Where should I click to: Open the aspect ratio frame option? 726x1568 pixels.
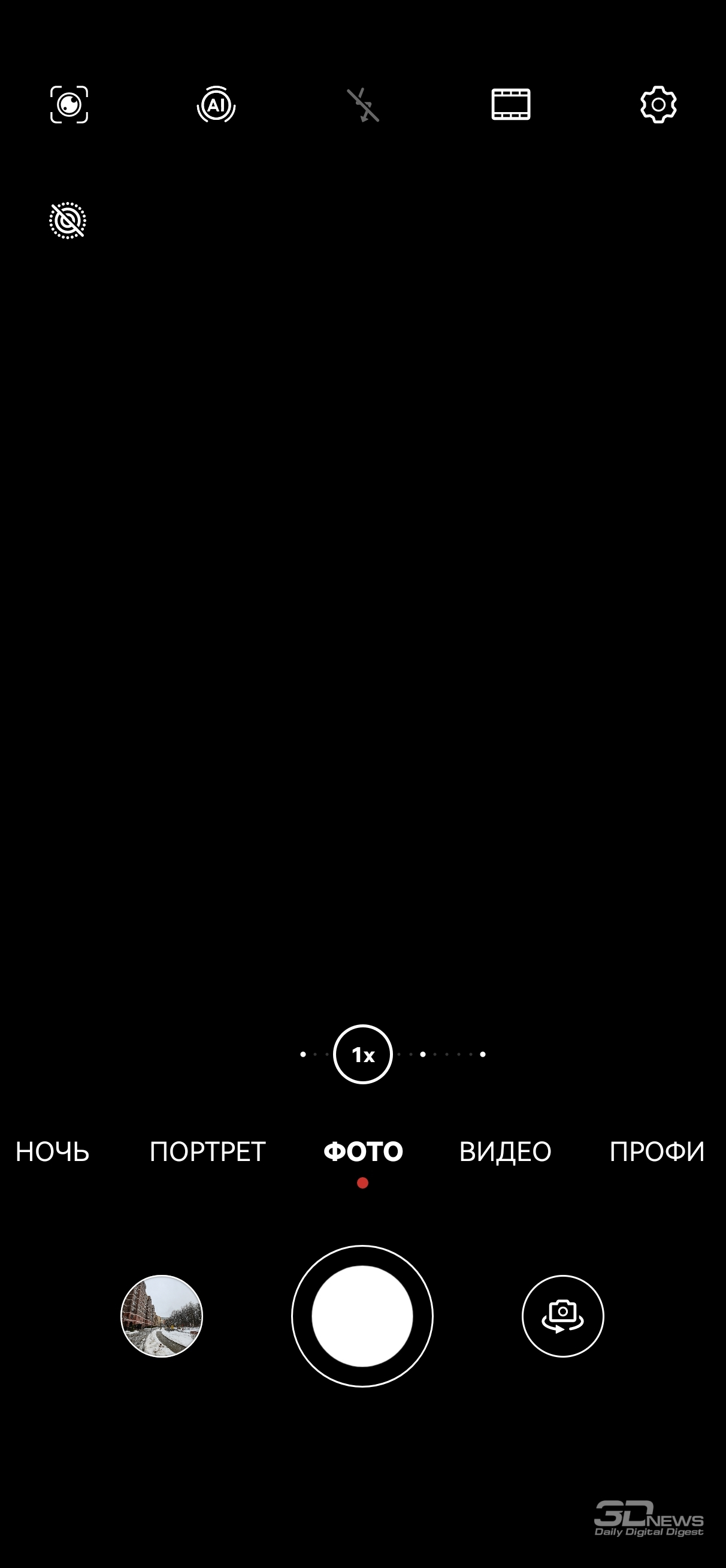coord(510,105)
